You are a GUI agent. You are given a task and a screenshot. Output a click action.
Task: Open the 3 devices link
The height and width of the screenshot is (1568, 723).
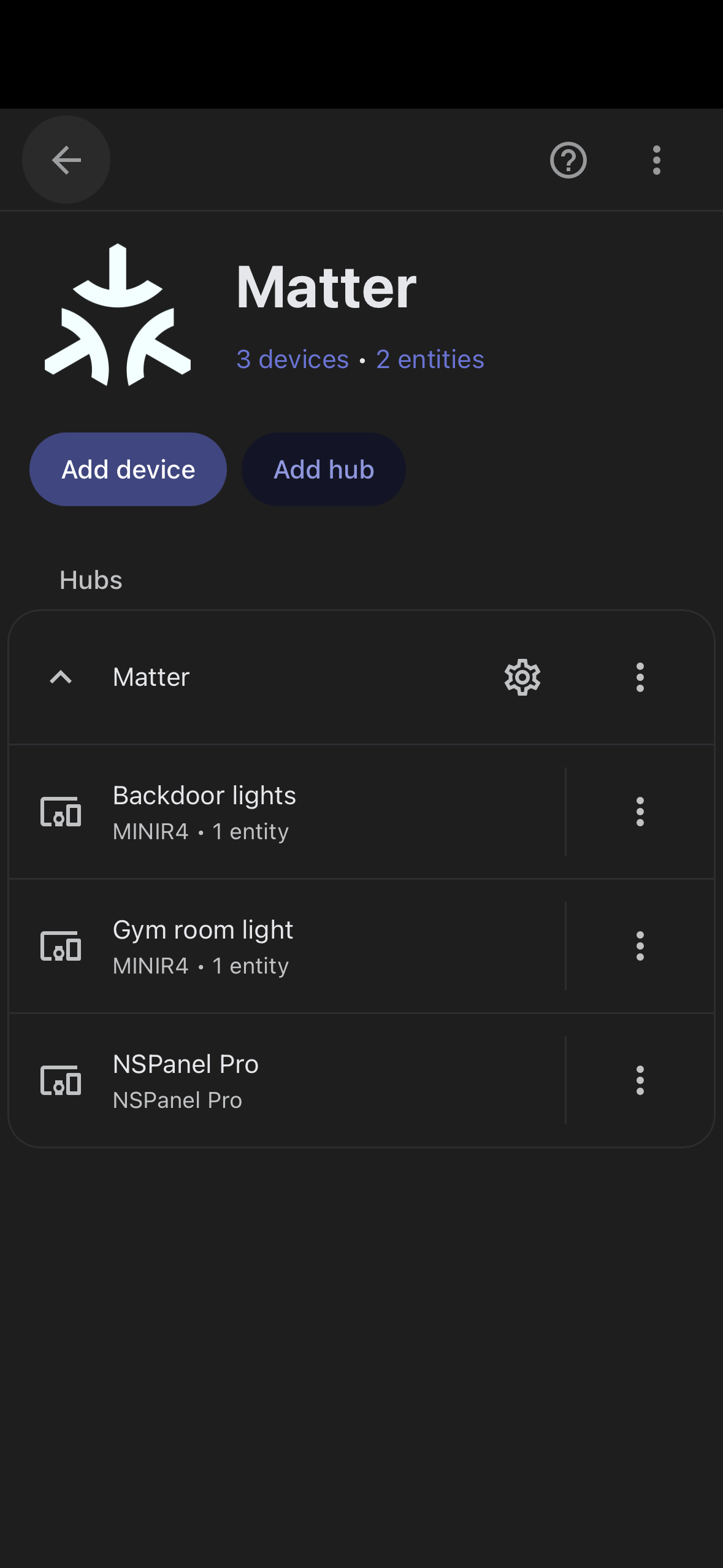click(293, 359)
